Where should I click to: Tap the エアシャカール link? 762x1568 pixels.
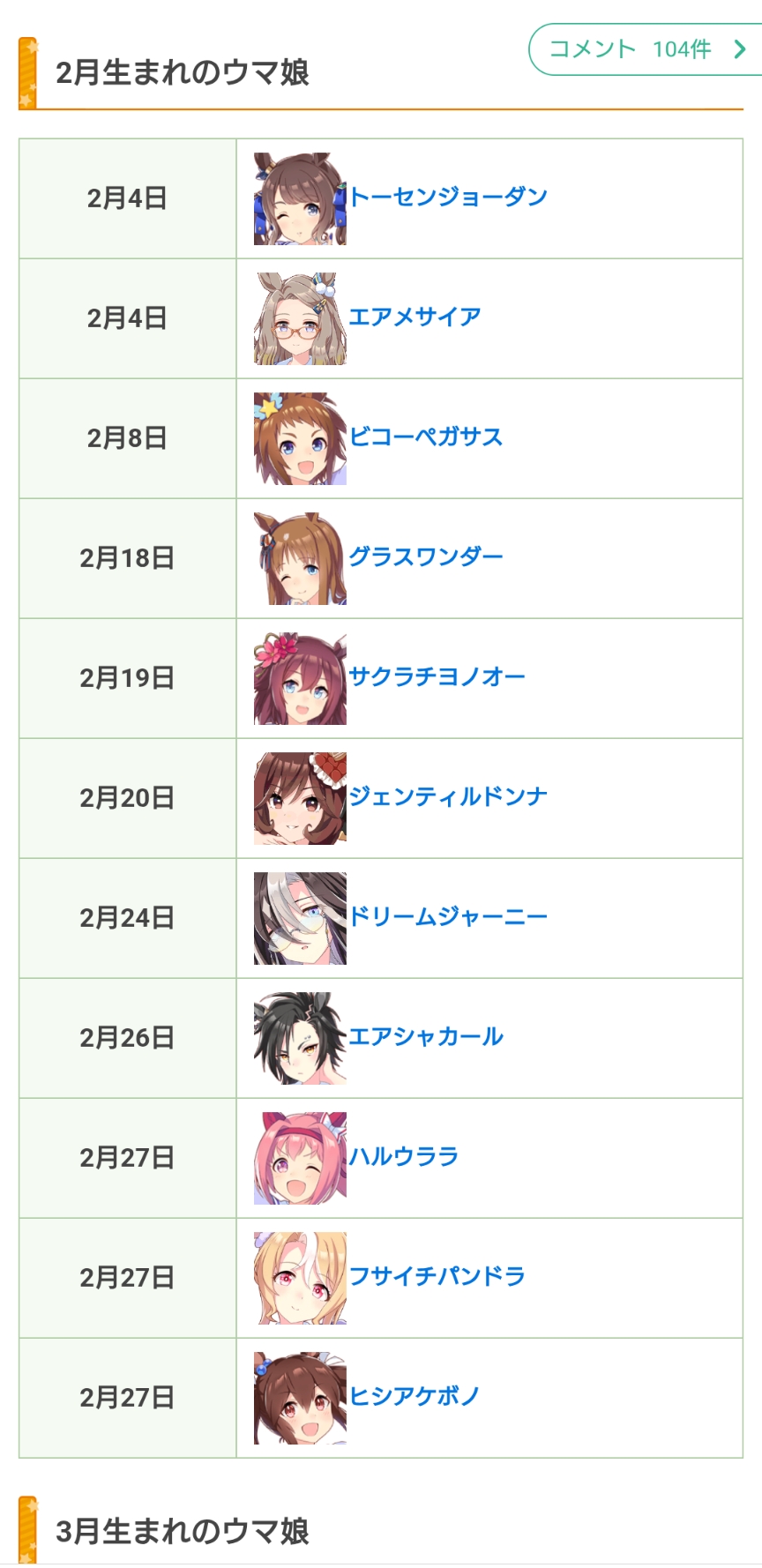[426, 1036]
